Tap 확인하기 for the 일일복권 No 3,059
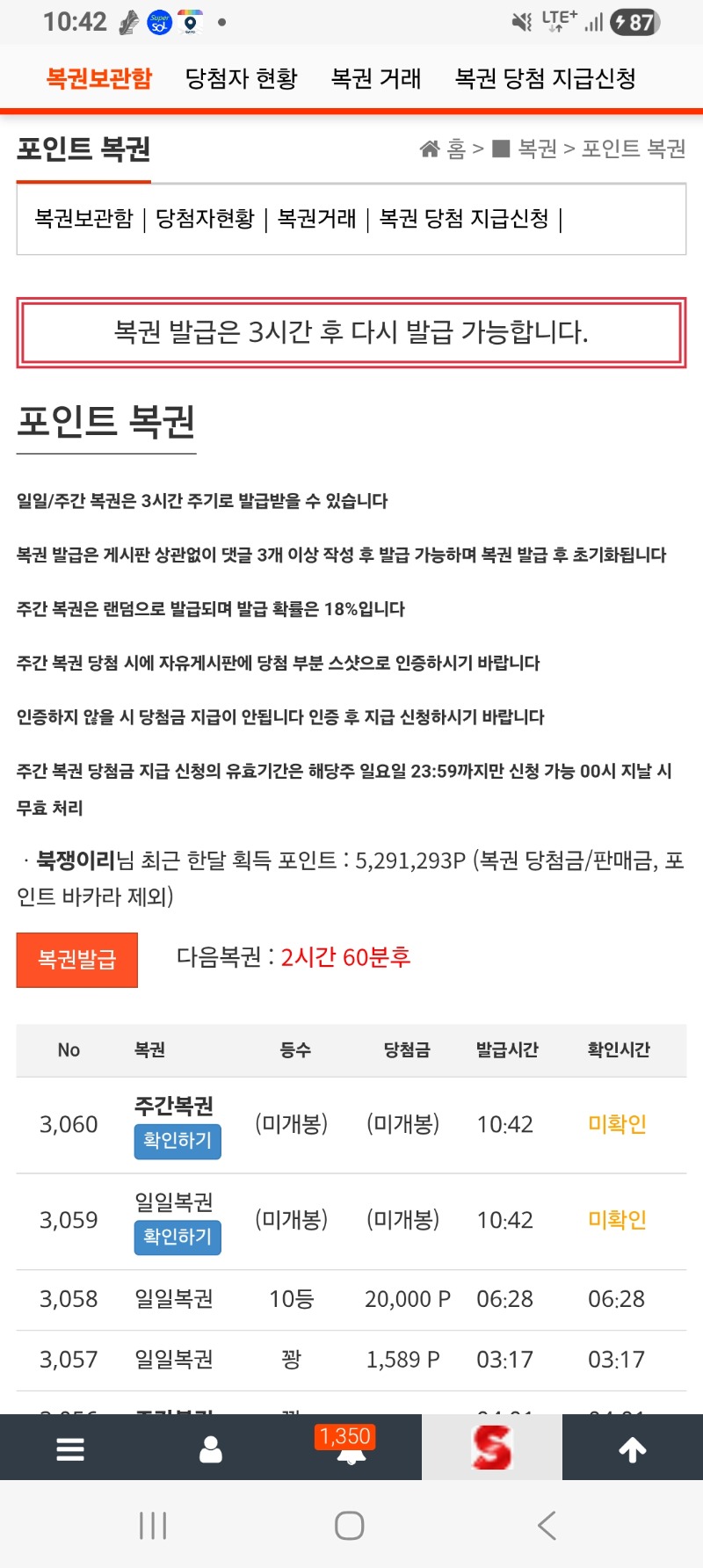Viewport: 703px width, 1568px height. [178, 1238]
